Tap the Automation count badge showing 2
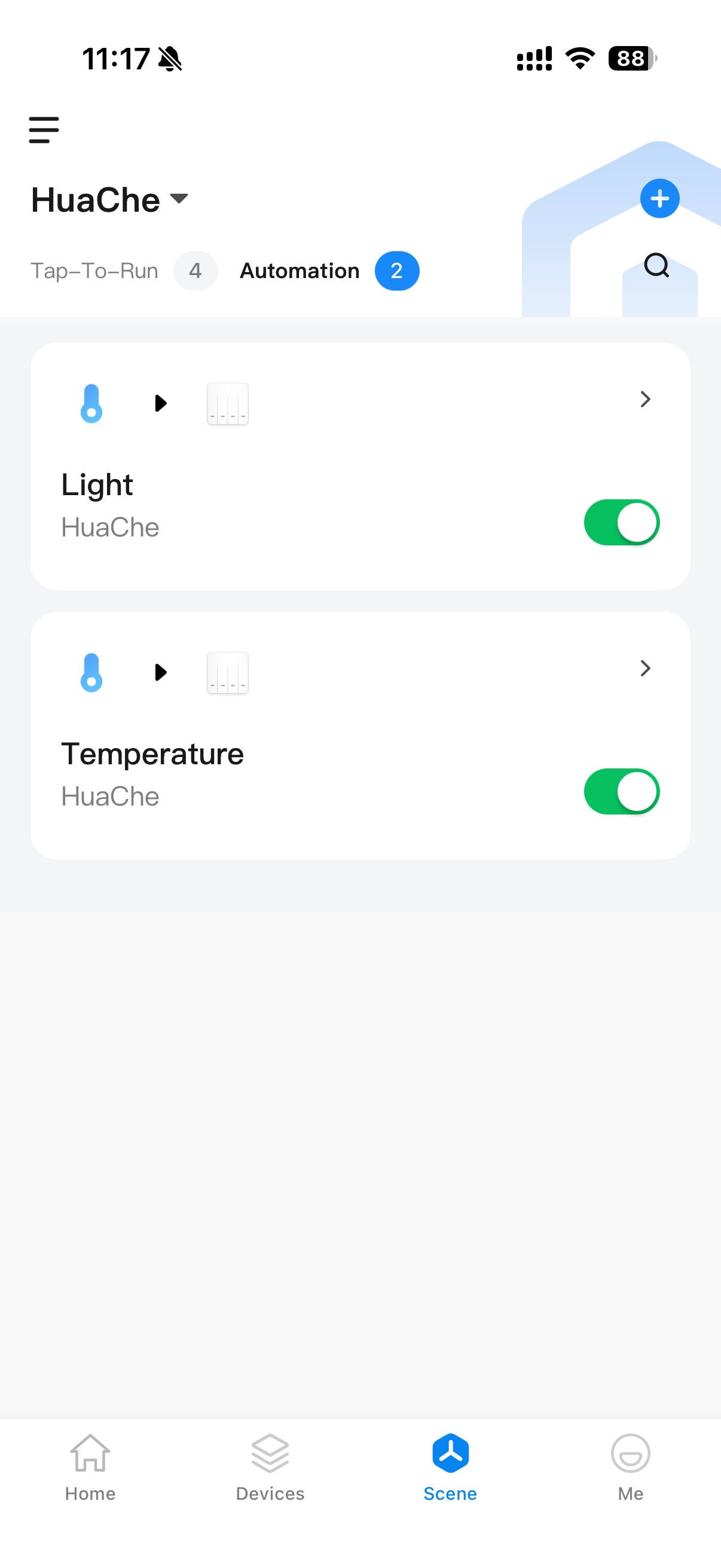Image resolution: width=721 pixels, height=1568 pixels. 397,270
